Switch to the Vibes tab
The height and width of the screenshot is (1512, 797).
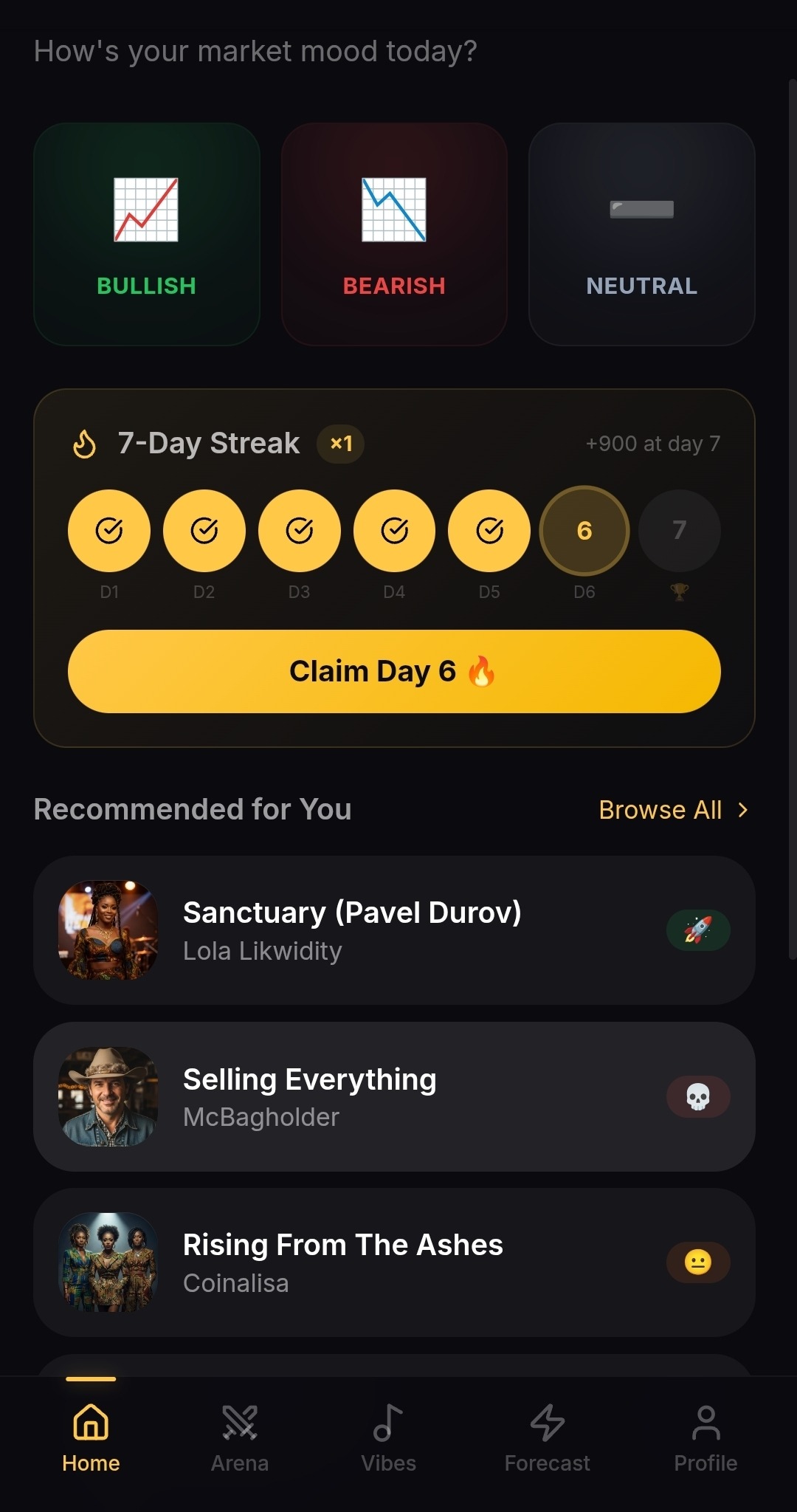coord(389,1438)
